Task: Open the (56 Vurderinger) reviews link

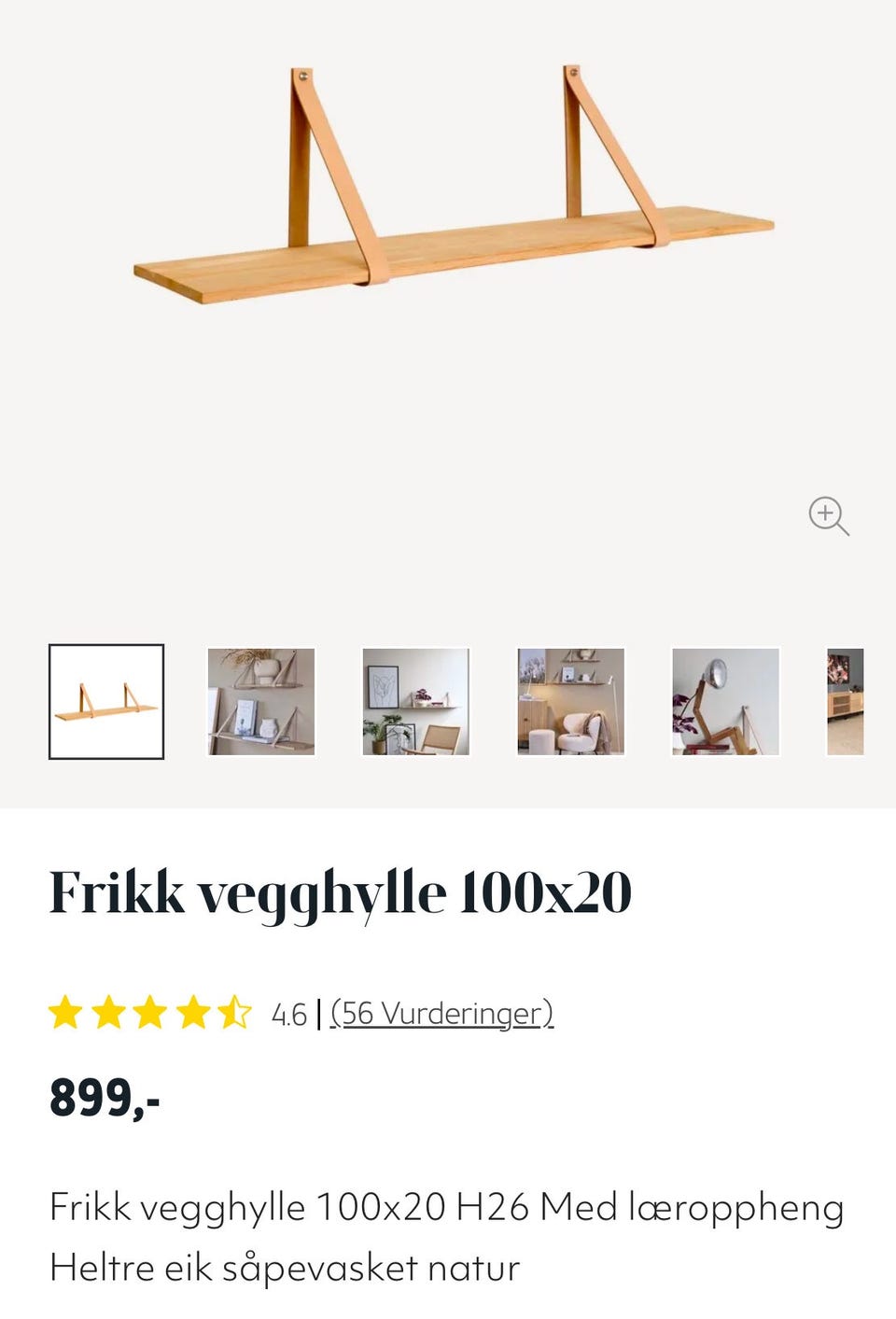Action: (442, 1014)
